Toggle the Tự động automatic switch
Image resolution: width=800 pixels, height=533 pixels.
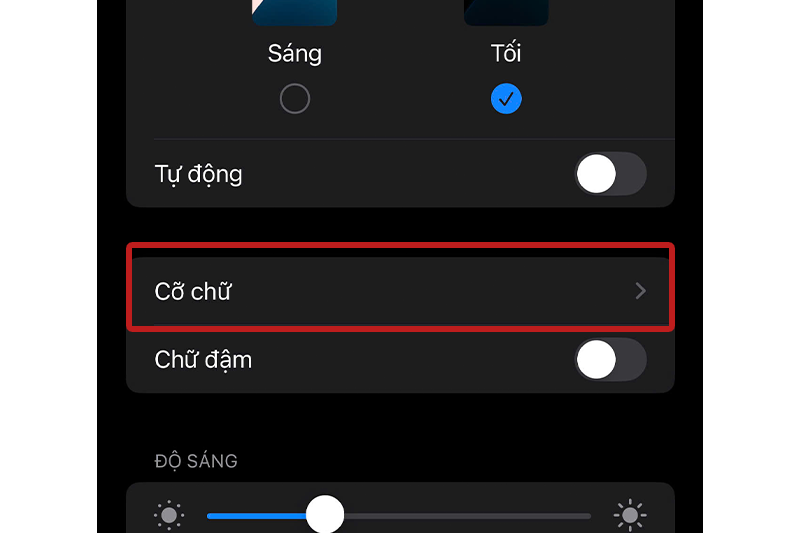coord(610,175)
